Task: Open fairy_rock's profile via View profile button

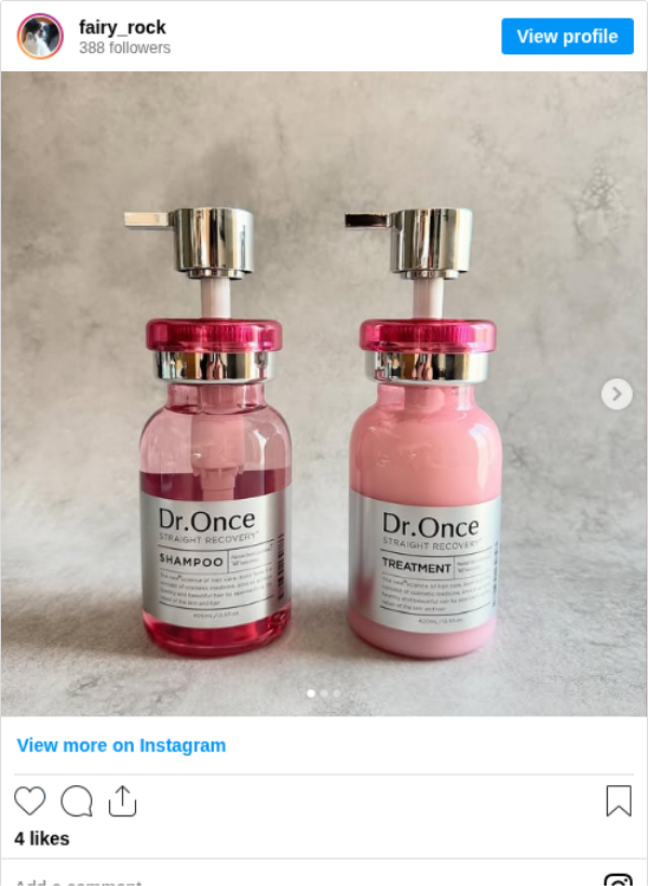Action: point(567,37)
